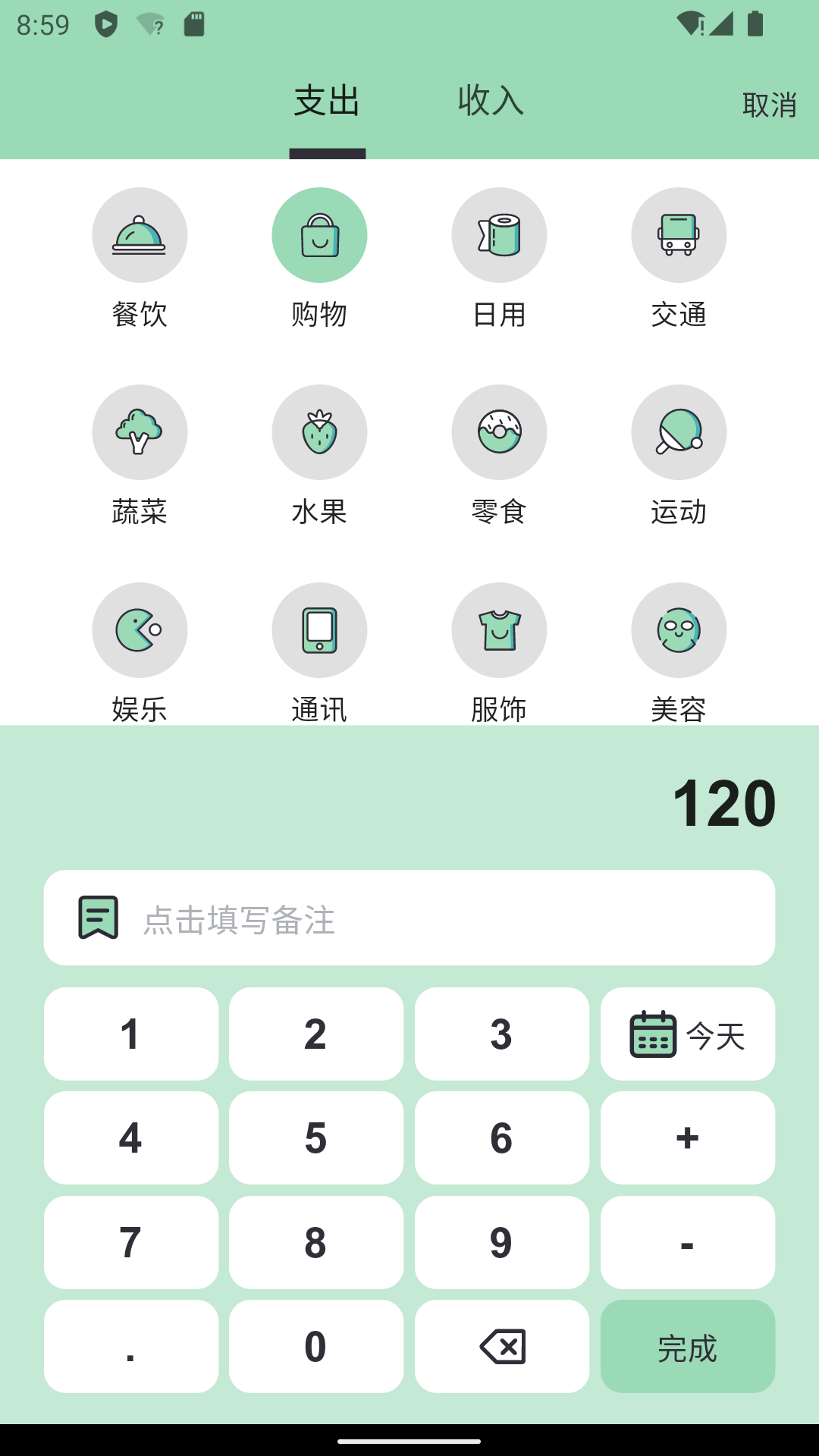The width and height of the screenshot is (819, 1456).
Task: Tap the plus key on the keypad
Action: (688, 1138)
